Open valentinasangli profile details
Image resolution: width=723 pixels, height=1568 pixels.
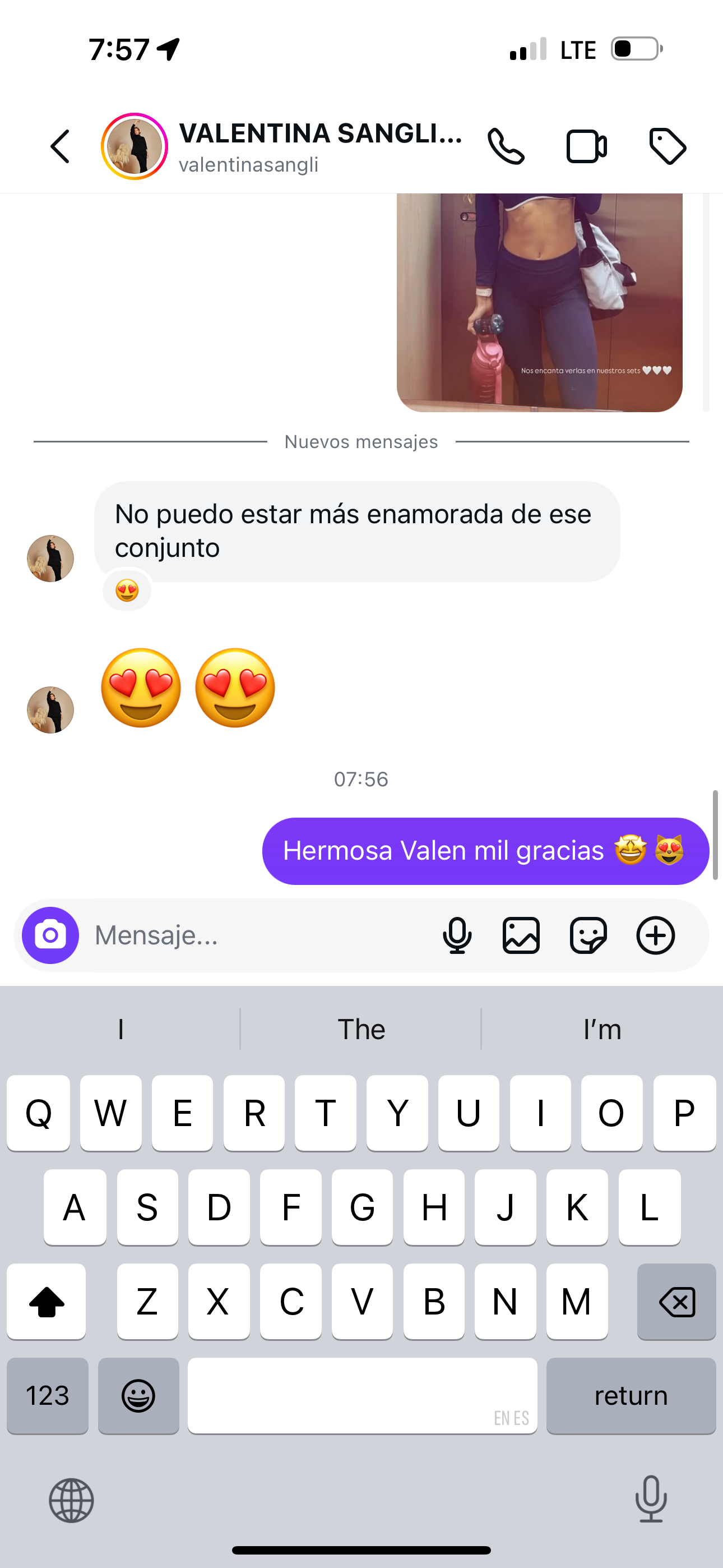(x=319, y=147)
